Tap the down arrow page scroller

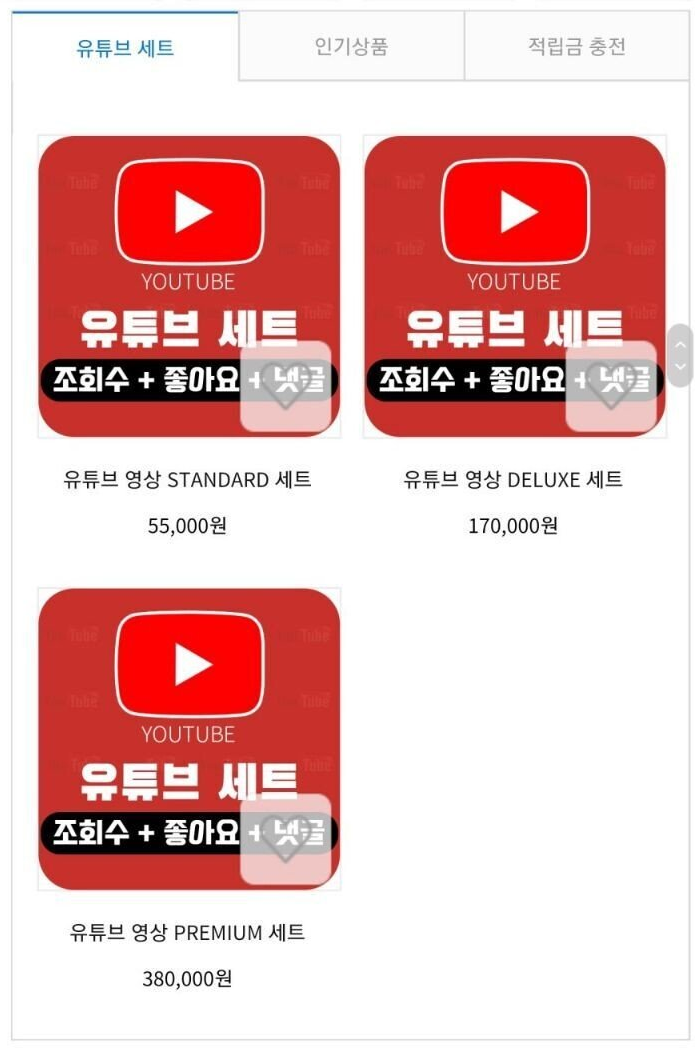point(681,368)
